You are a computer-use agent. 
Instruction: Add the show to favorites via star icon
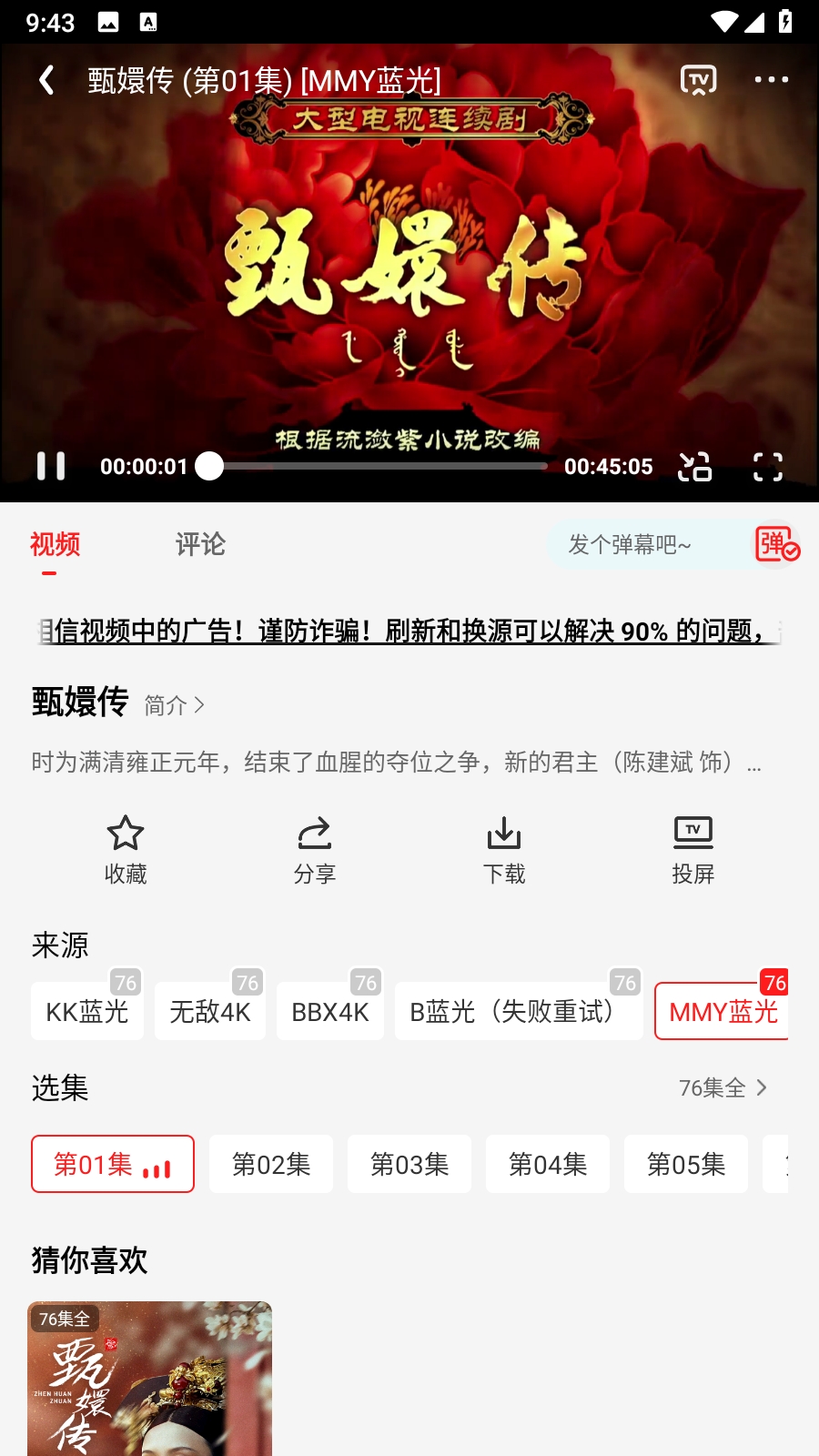coord(126,848)
